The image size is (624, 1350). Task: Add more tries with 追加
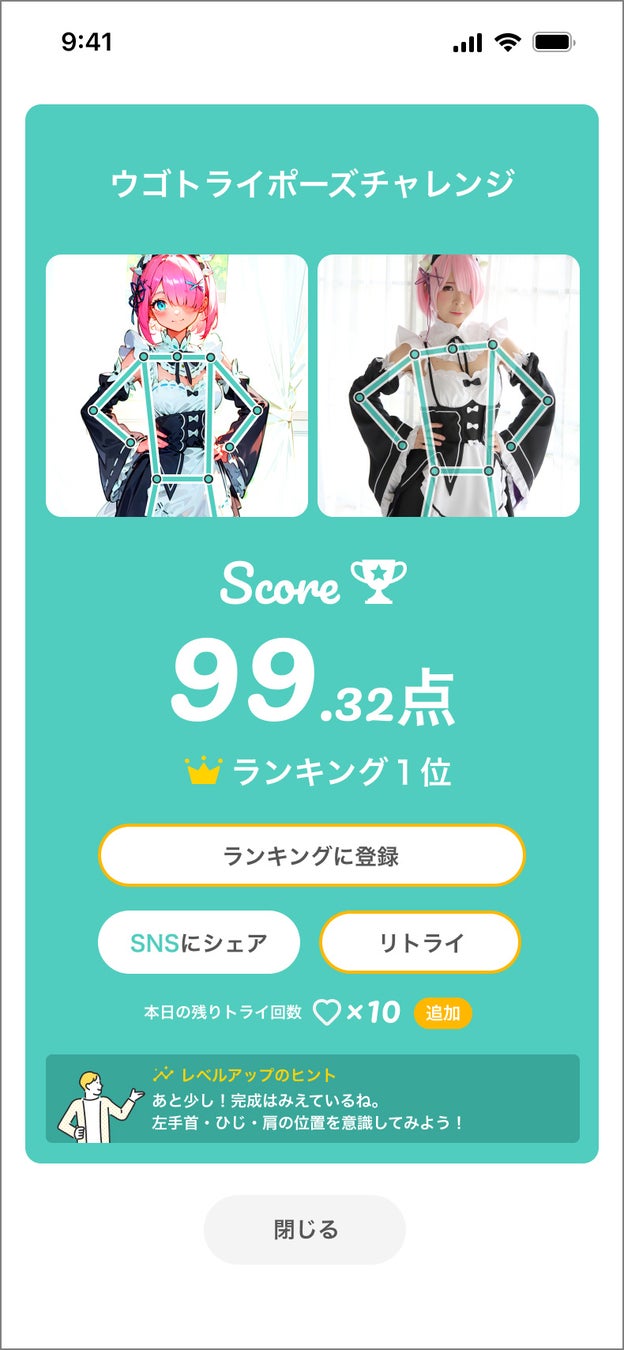pos(442,1013)
